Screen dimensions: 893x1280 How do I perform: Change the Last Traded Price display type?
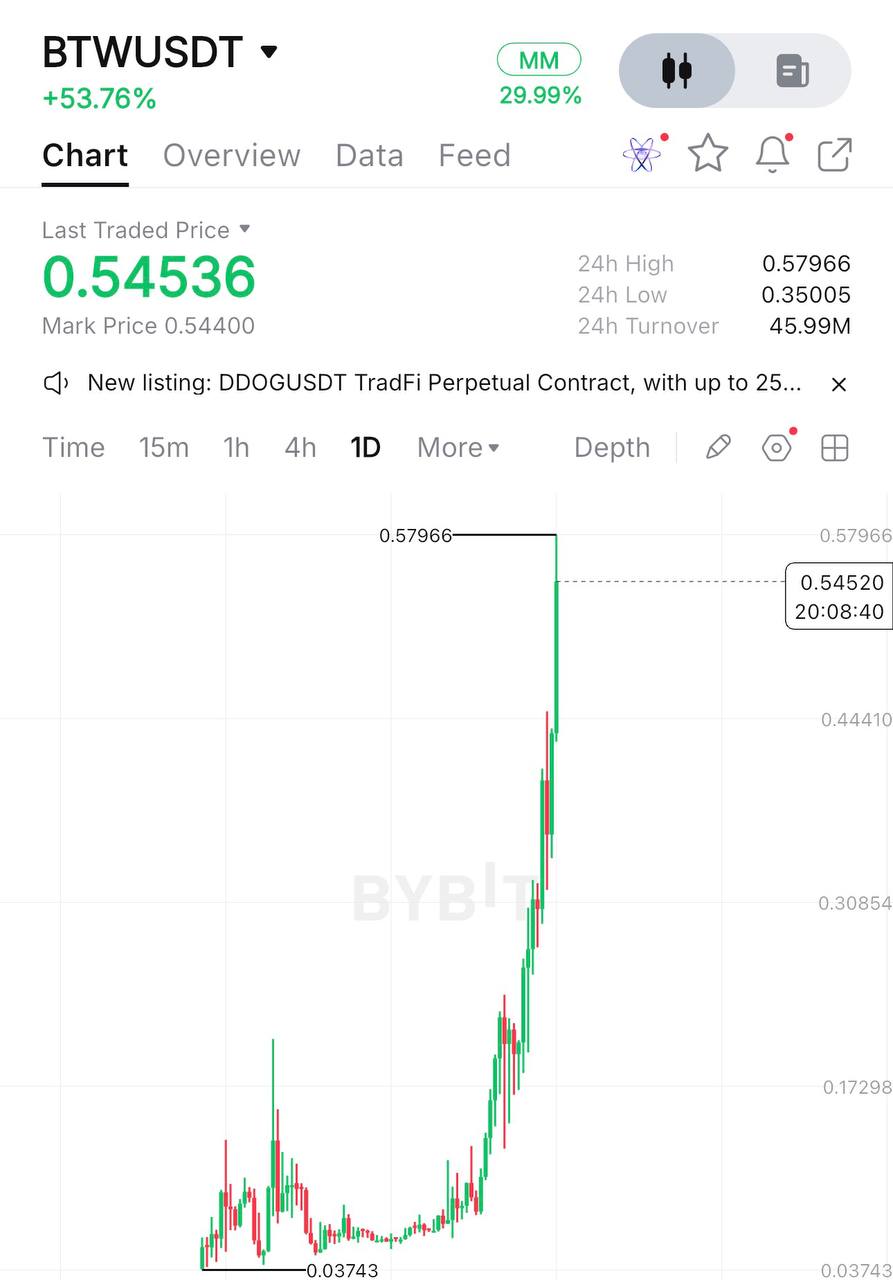(146, 230)
